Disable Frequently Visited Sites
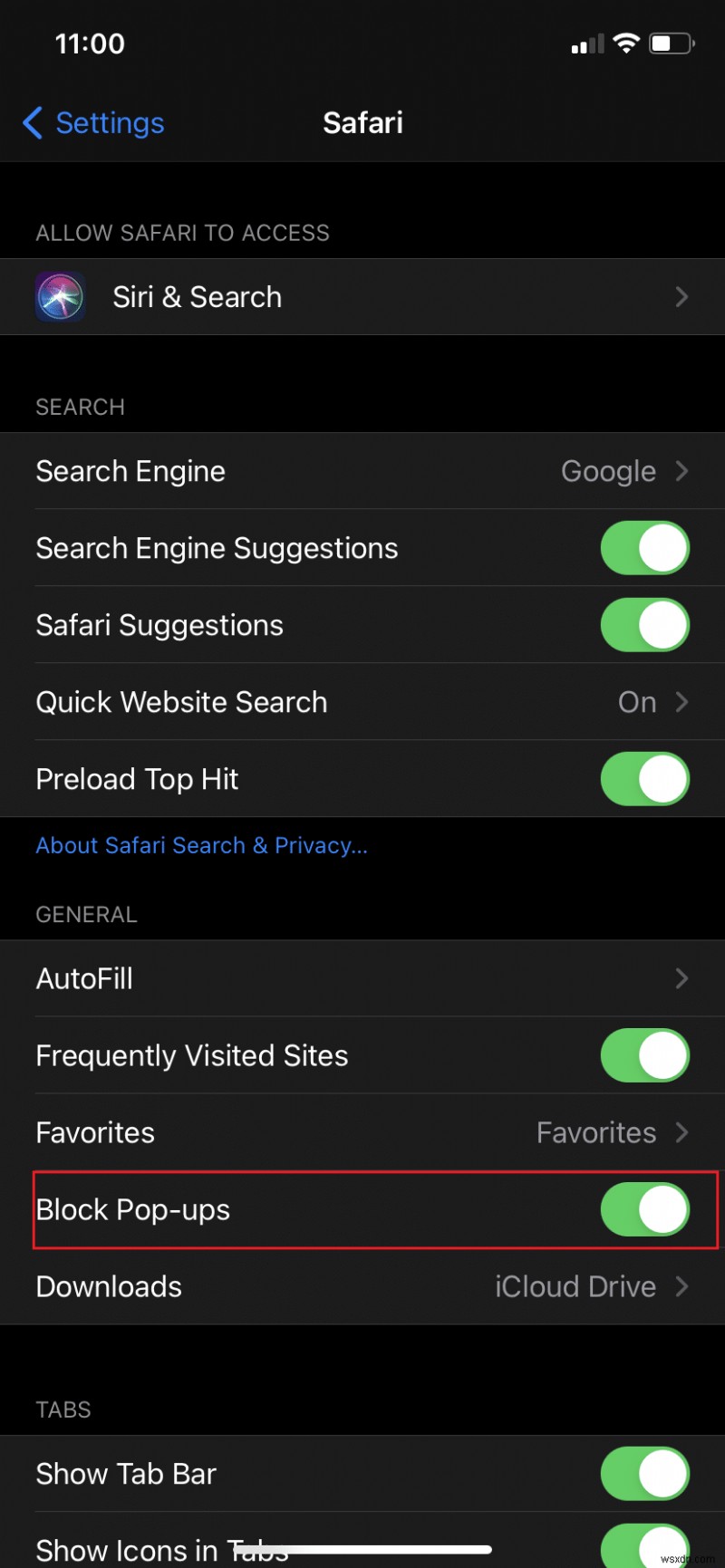Image resolution: width=725 pixels, height=1568 pixels. tap(644, 1055)
